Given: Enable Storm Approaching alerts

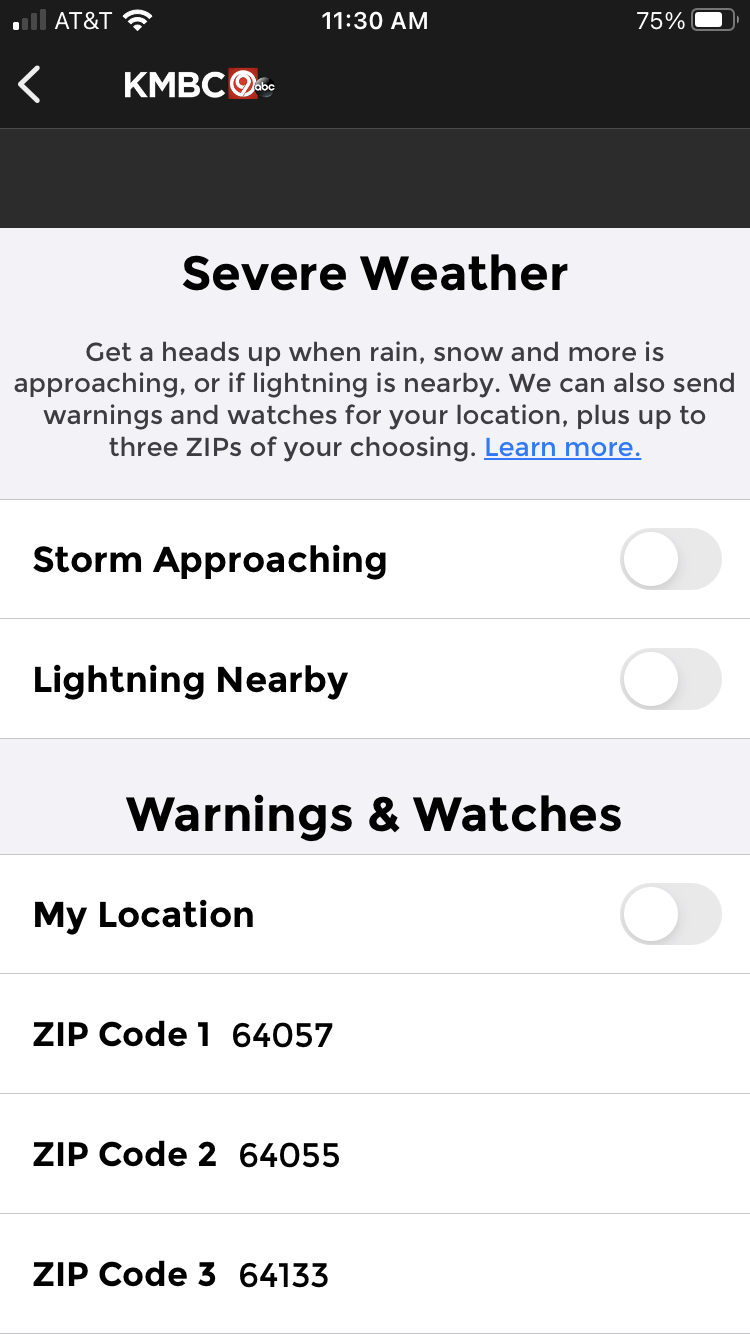Looking at the screenshot, I should 670,559.
